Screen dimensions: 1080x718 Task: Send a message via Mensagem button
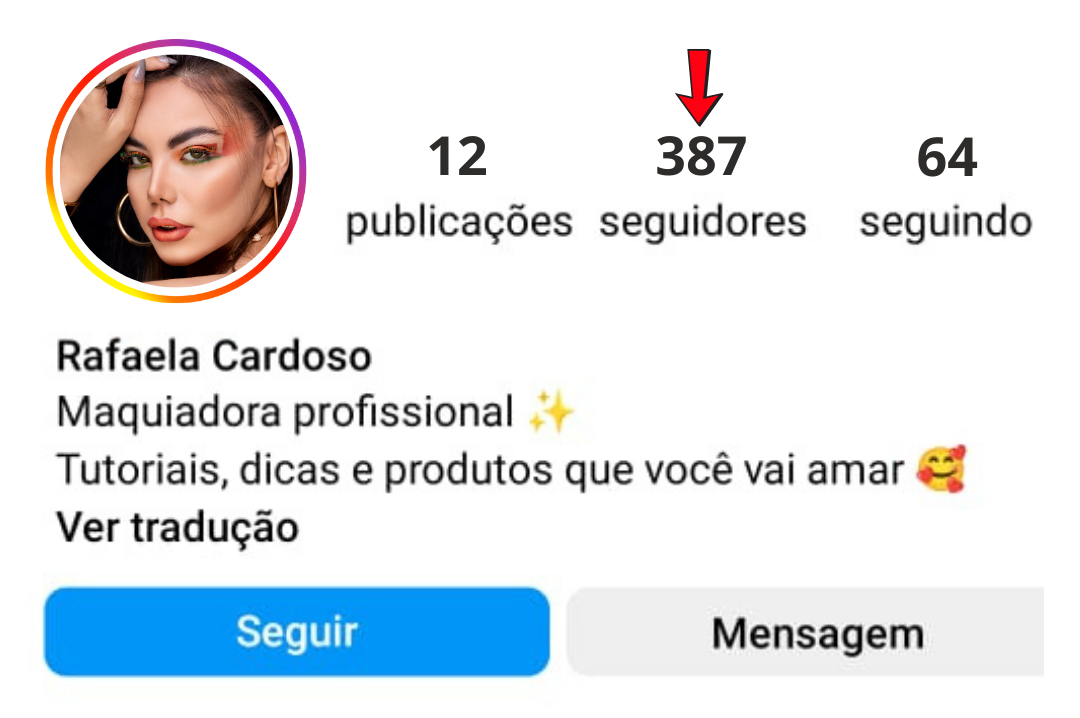click(815, 633)
